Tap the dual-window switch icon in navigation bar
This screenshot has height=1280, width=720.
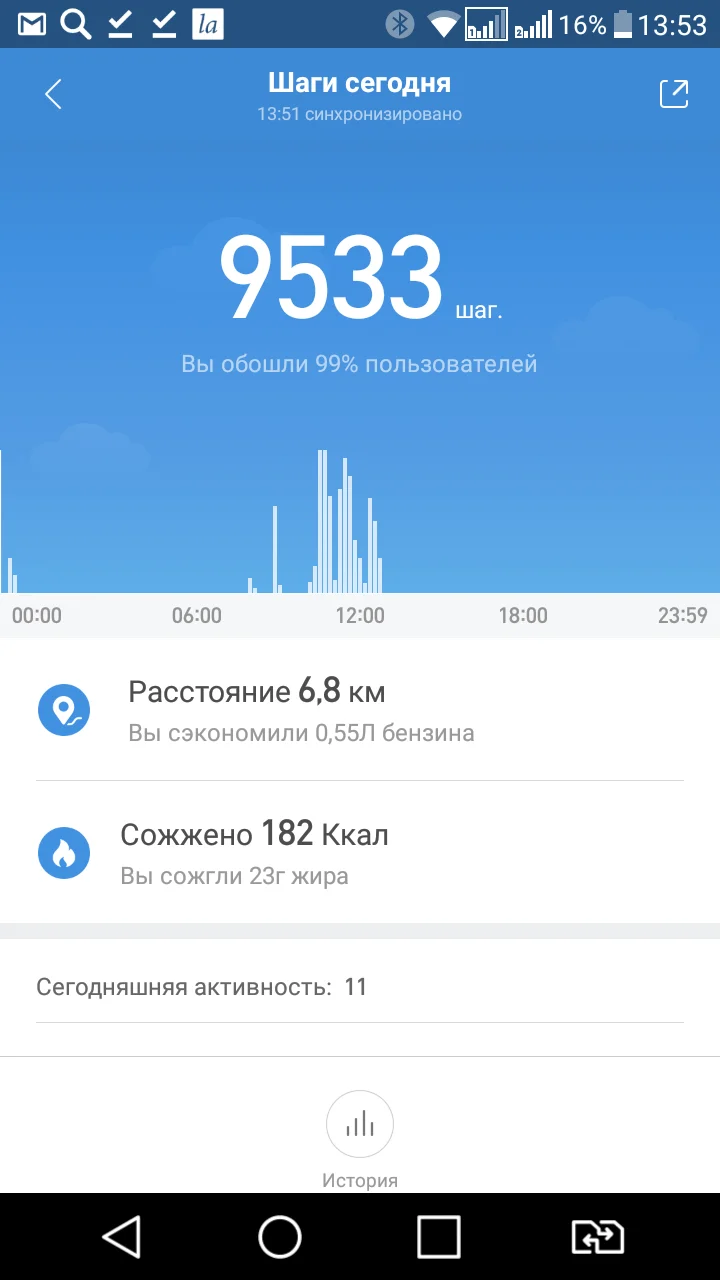tap(600, 1235)
